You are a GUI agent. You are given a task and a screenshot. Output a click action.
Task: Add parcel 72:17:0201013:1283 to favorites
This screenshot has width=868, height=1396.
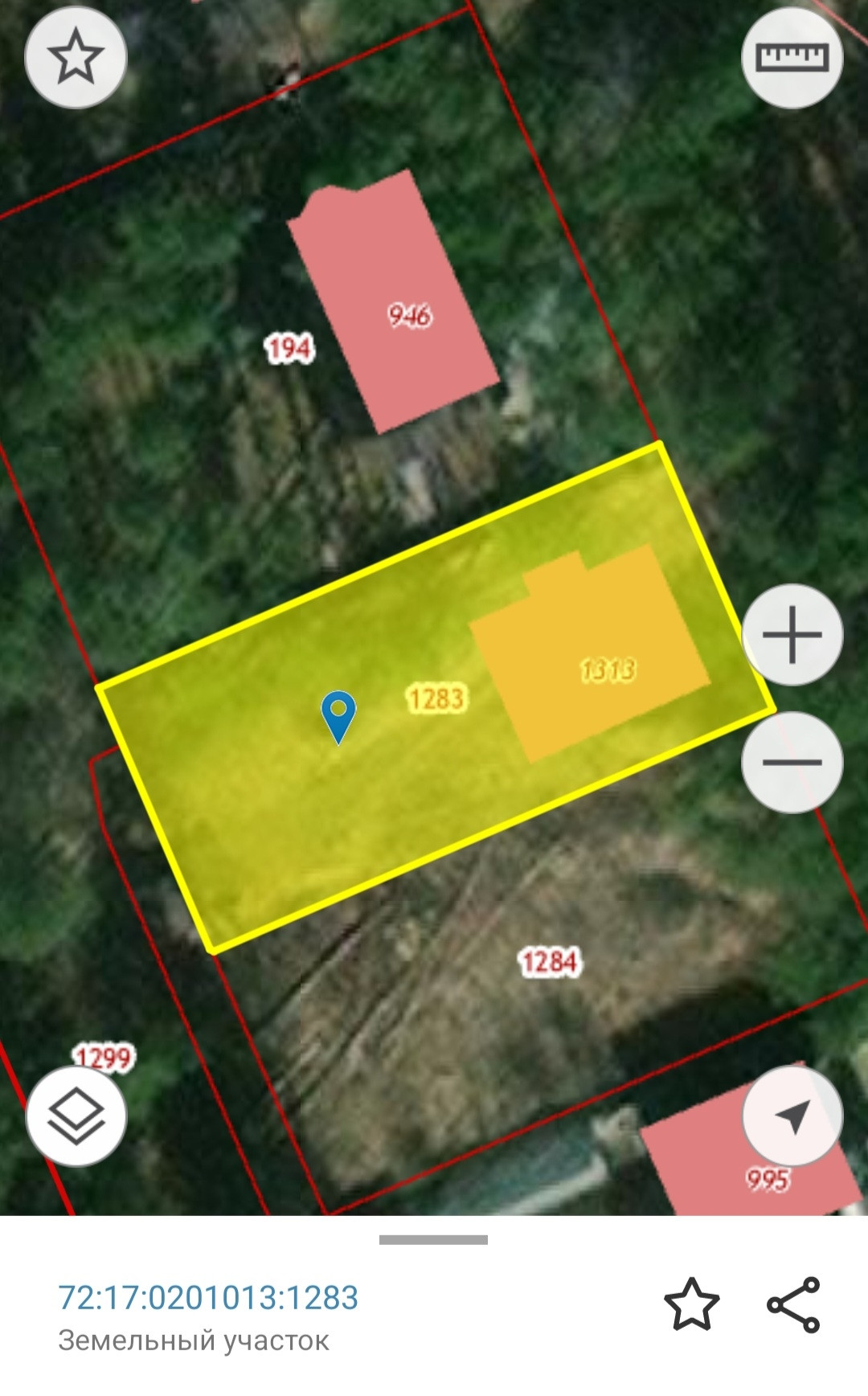[x=691, y=1304]
